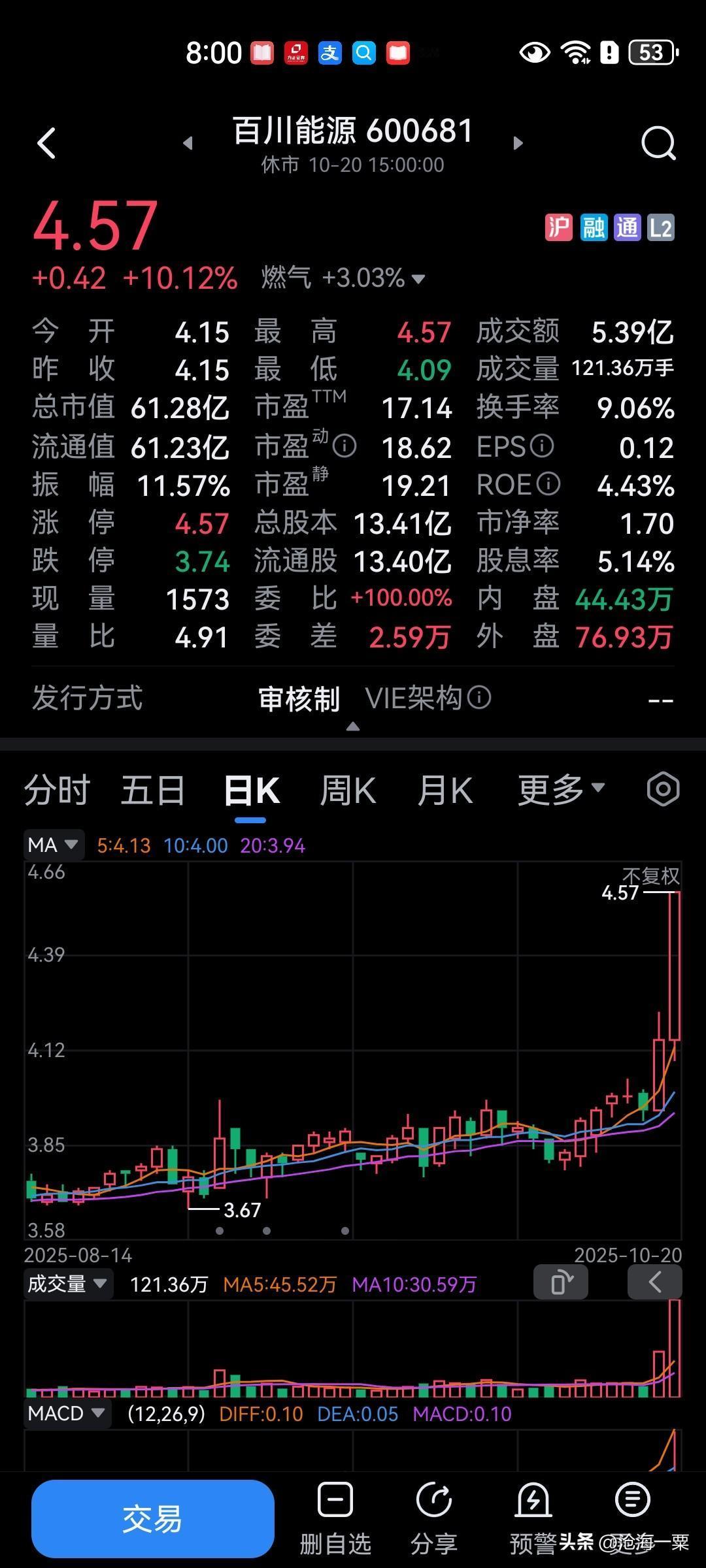Tap the info icon next to EPS
Screen dimensions: 706x1568
coord(541,447)
